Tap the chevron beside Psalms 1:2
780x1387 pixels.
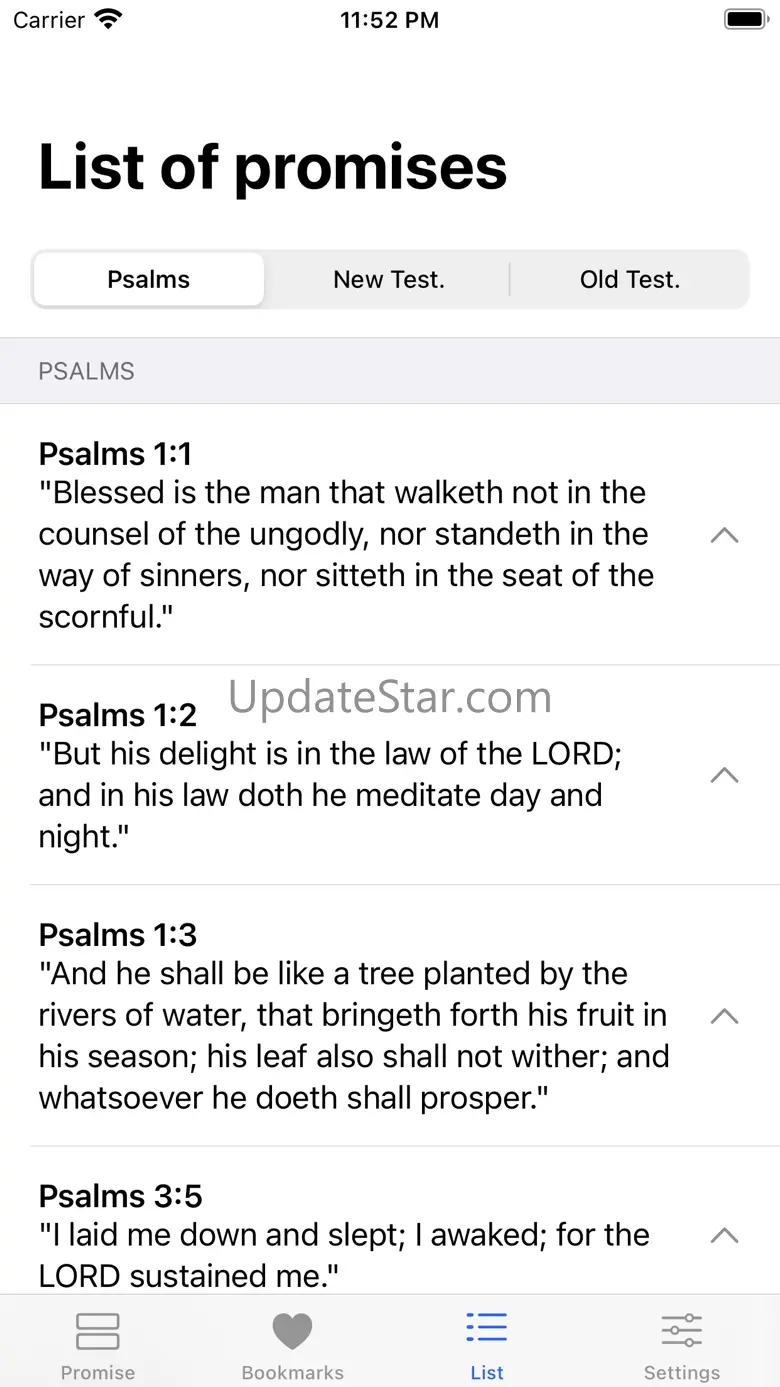tap(724, 775)
